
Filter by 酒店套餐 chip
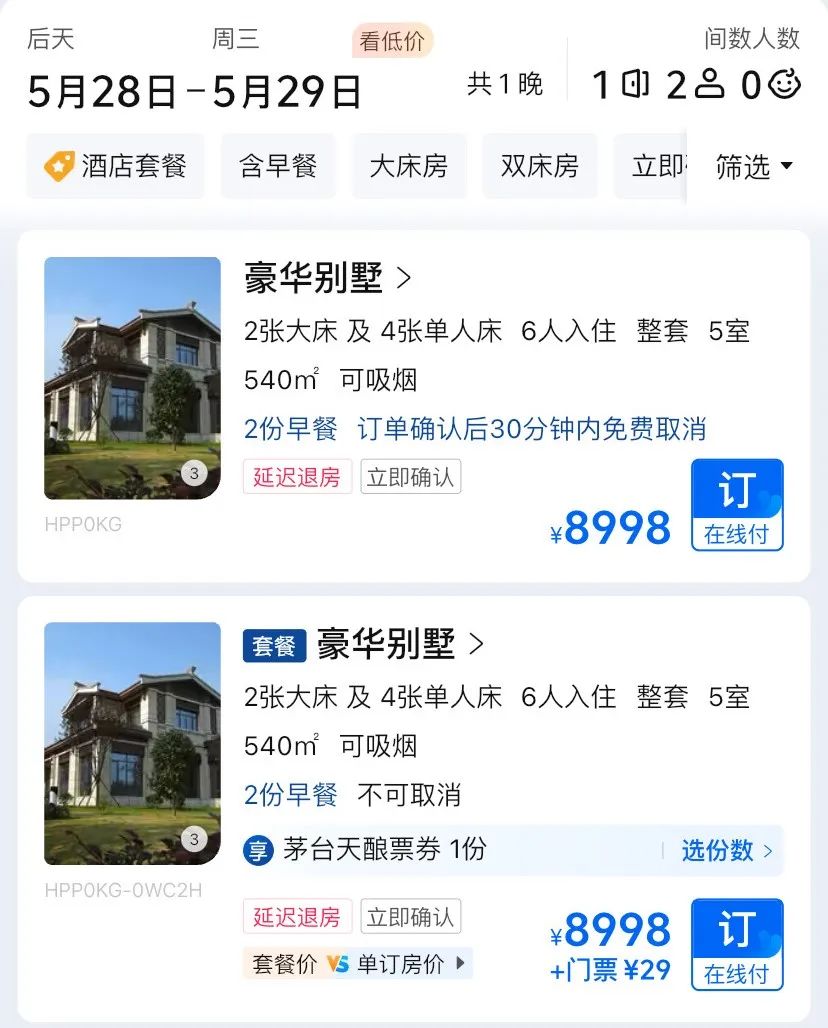tap(116, 166)
